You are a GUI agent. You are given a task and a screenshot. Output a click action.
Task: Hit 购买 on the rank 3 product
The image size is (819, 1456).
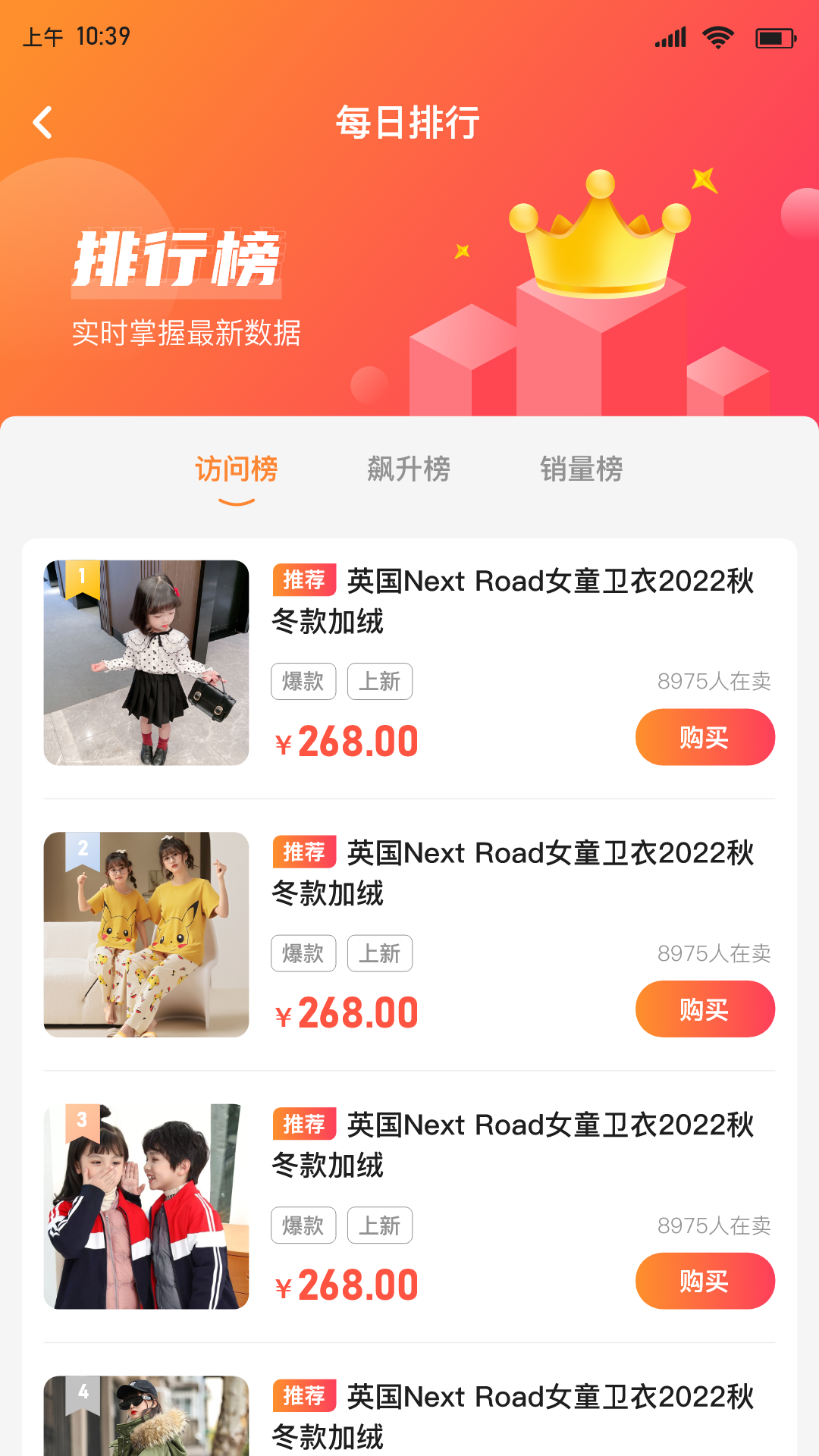point(704,1281)
